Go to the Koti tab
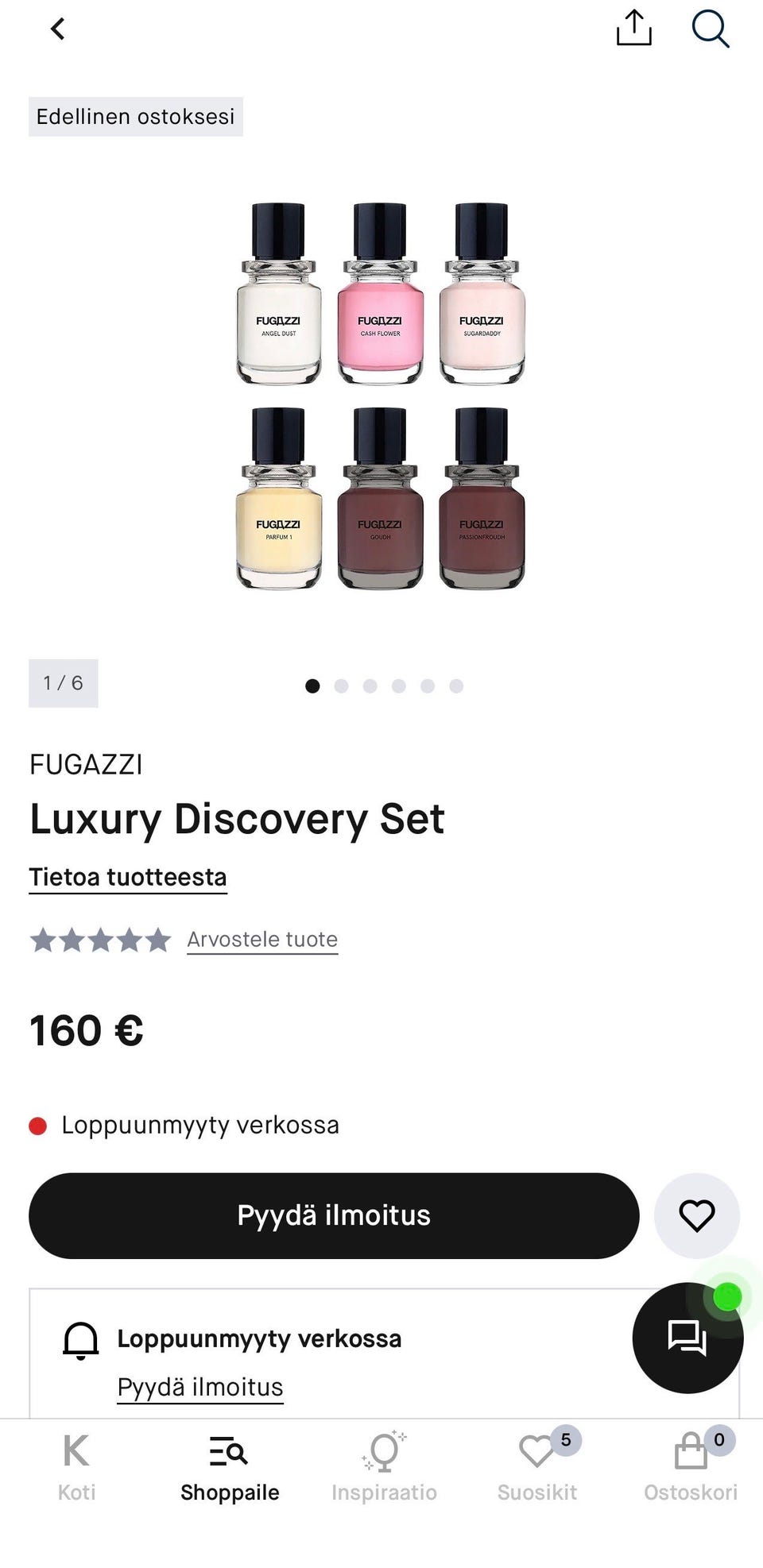Viewport: 763px width, 1568px height. pos(76,1468)
